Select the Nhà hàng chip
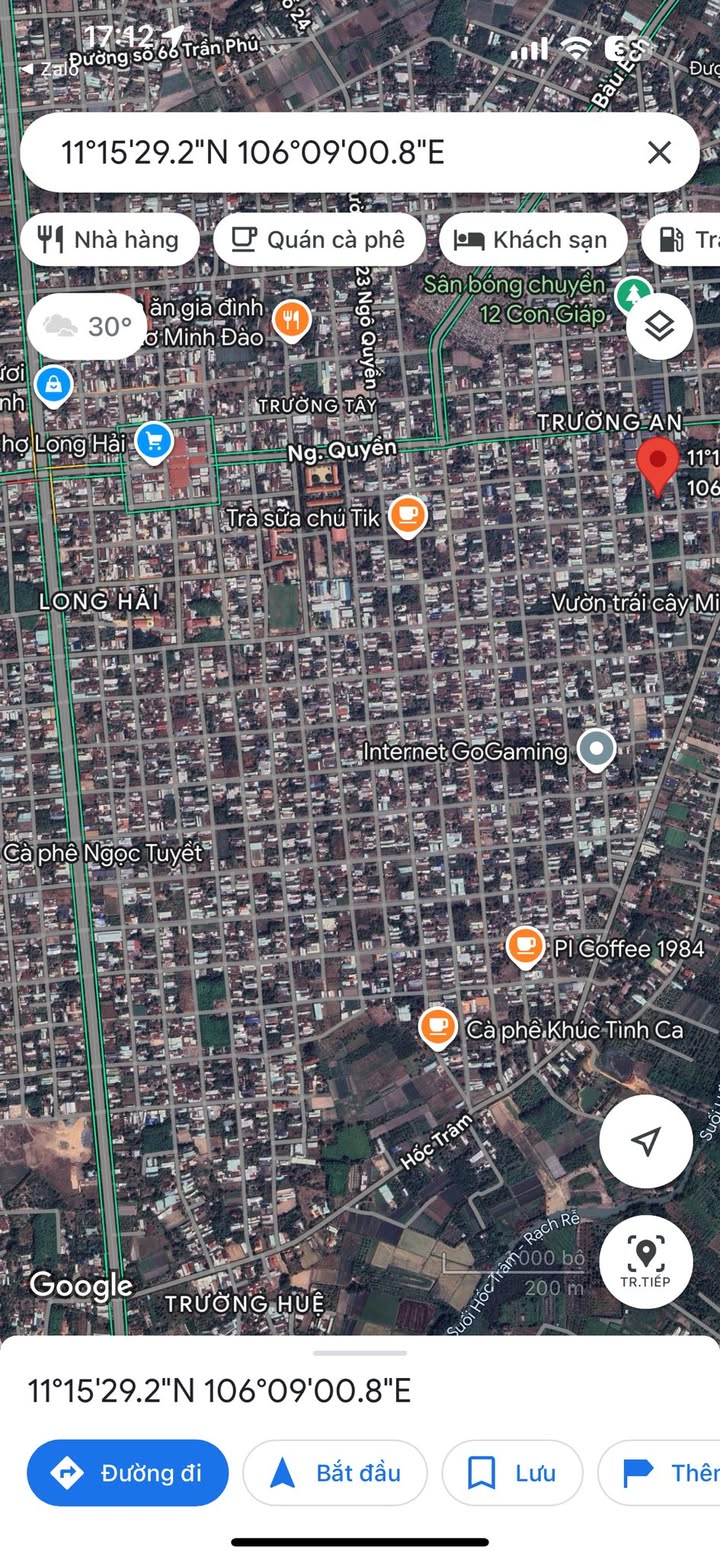The width and height of the screenshot is (720, 1560). (110, 240)
